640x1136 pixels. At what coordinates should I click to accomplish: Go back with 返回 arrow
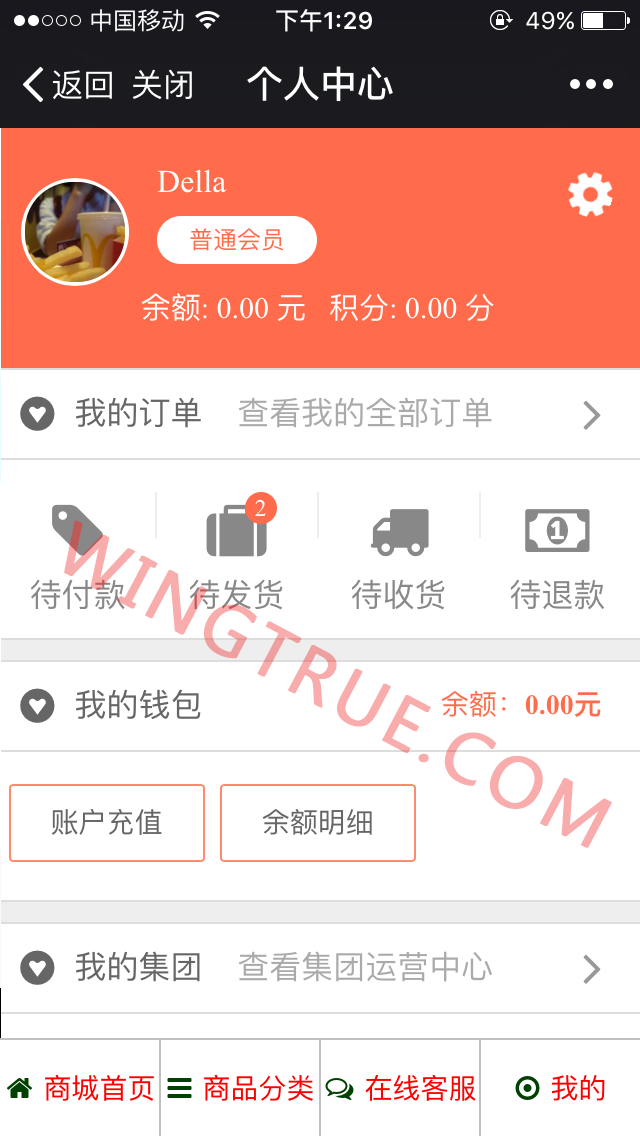(66, 85)
